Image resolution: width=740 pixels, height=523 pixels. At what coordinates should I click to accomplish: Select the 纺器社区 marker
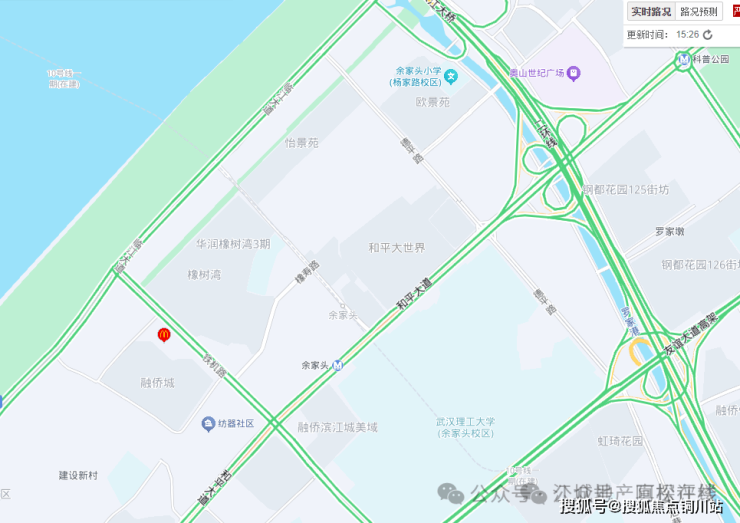pyautogui.click(x=208, y=424)
